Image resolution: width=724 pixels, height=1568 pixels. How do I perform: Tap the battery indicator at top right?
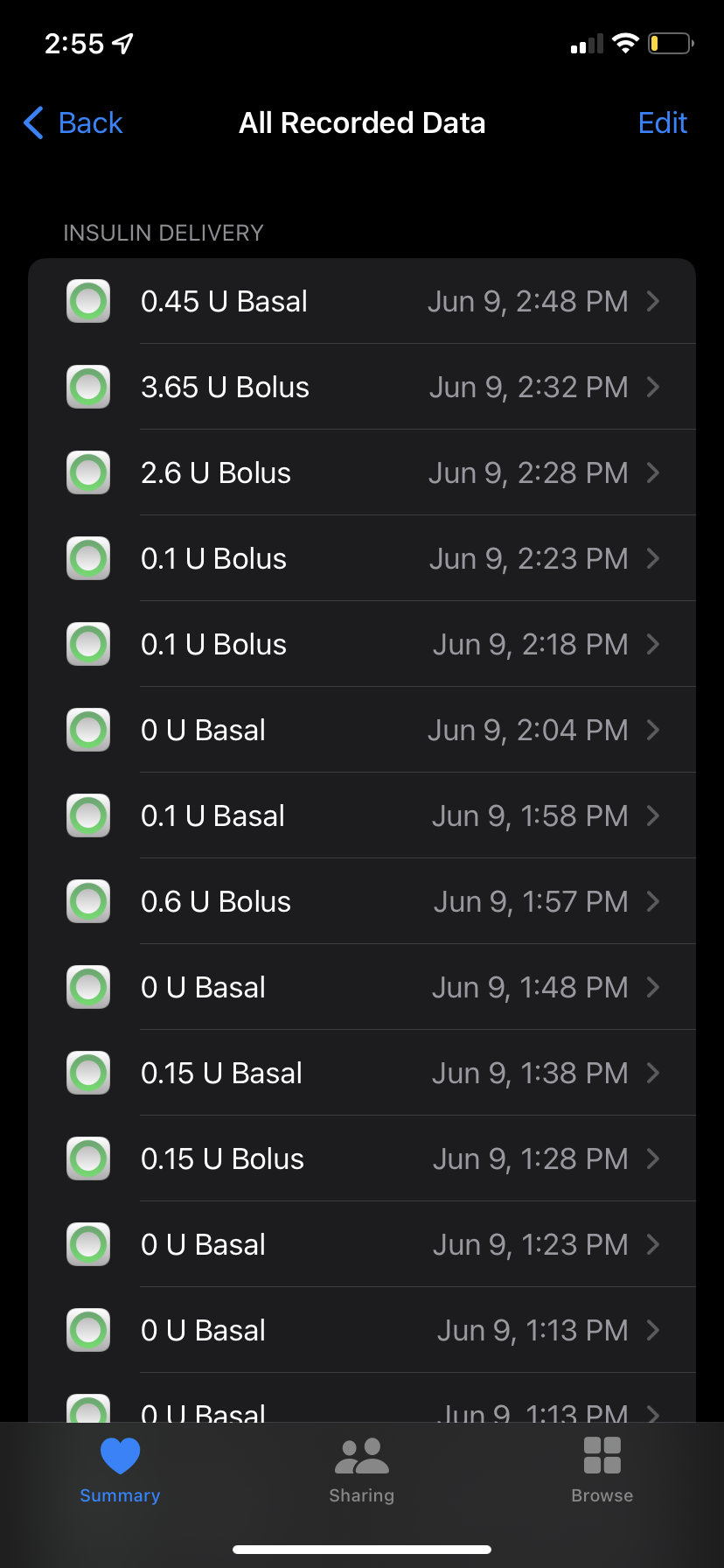point(670,42)
